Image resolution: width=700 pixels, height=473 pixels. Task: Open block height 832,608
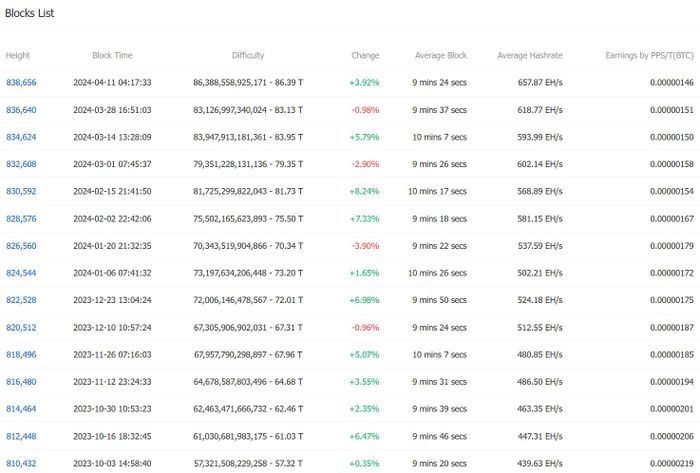click(21, 164)
